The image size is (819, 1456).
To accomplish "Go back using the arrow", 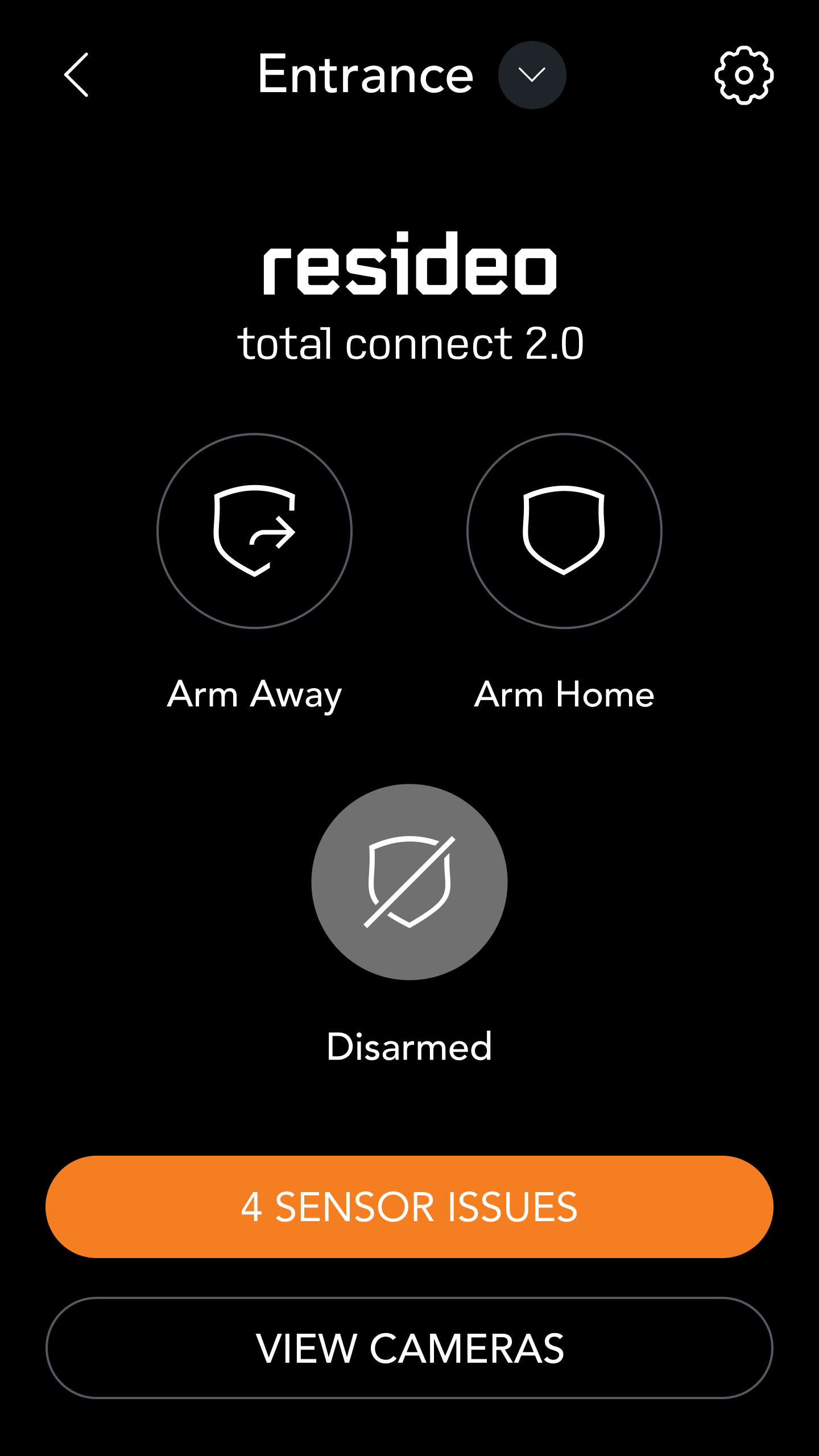I will coord(76,75).
